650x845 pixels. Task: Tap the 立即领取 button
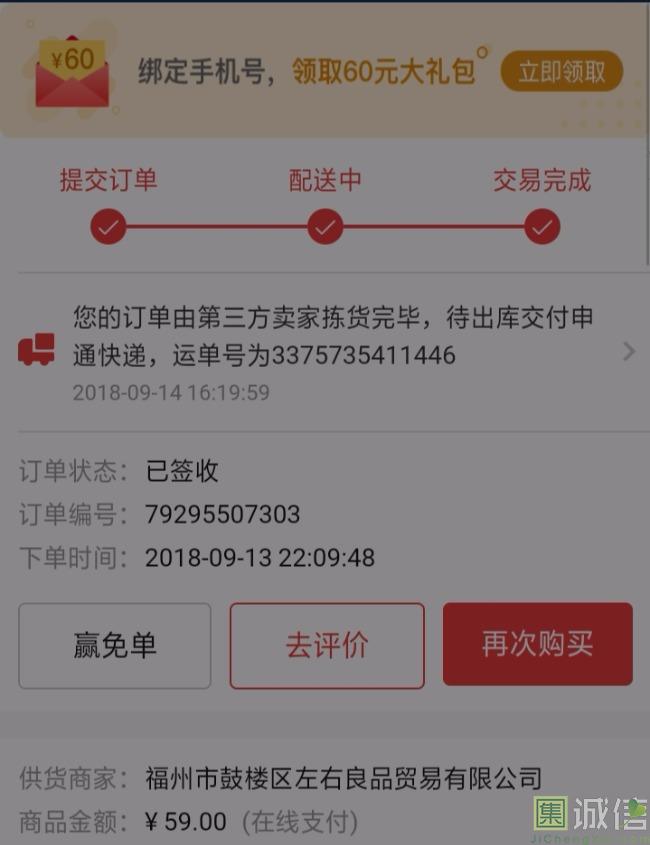561,72
